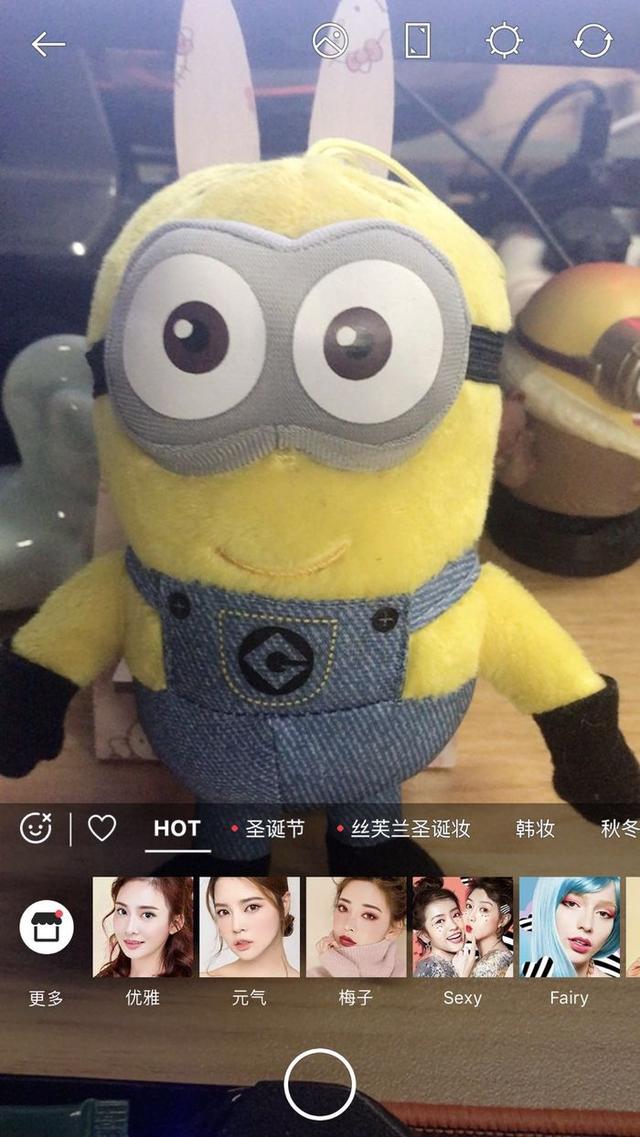Open camera settings gear
This screenshot has height=1137, width=640.
[x=504, y=41]
